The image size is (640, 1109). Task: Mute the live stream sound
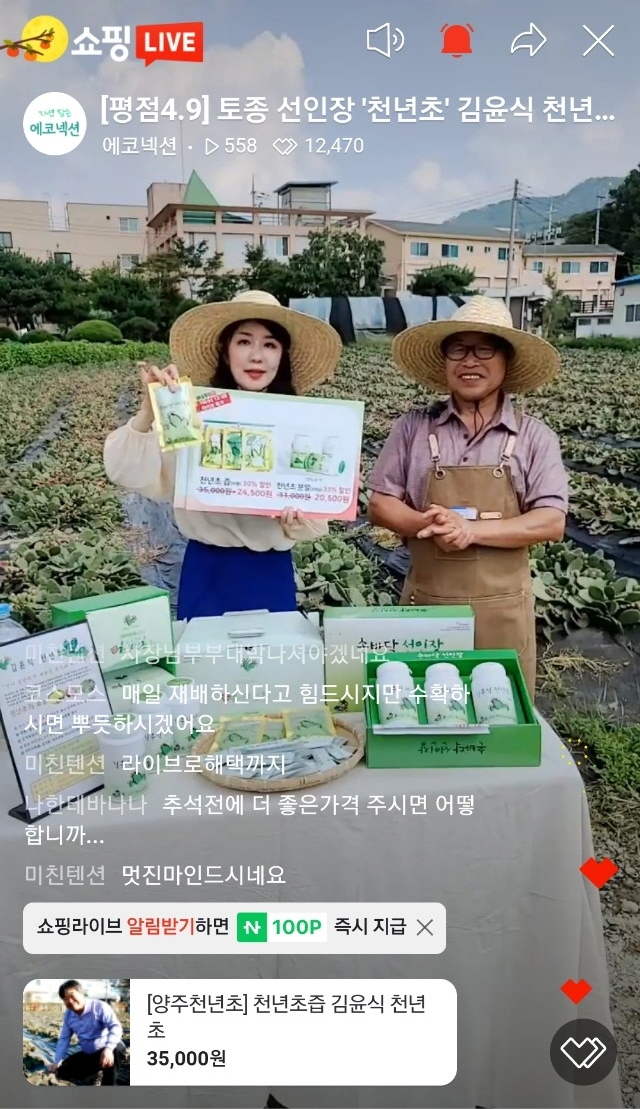tap(385, 40)
